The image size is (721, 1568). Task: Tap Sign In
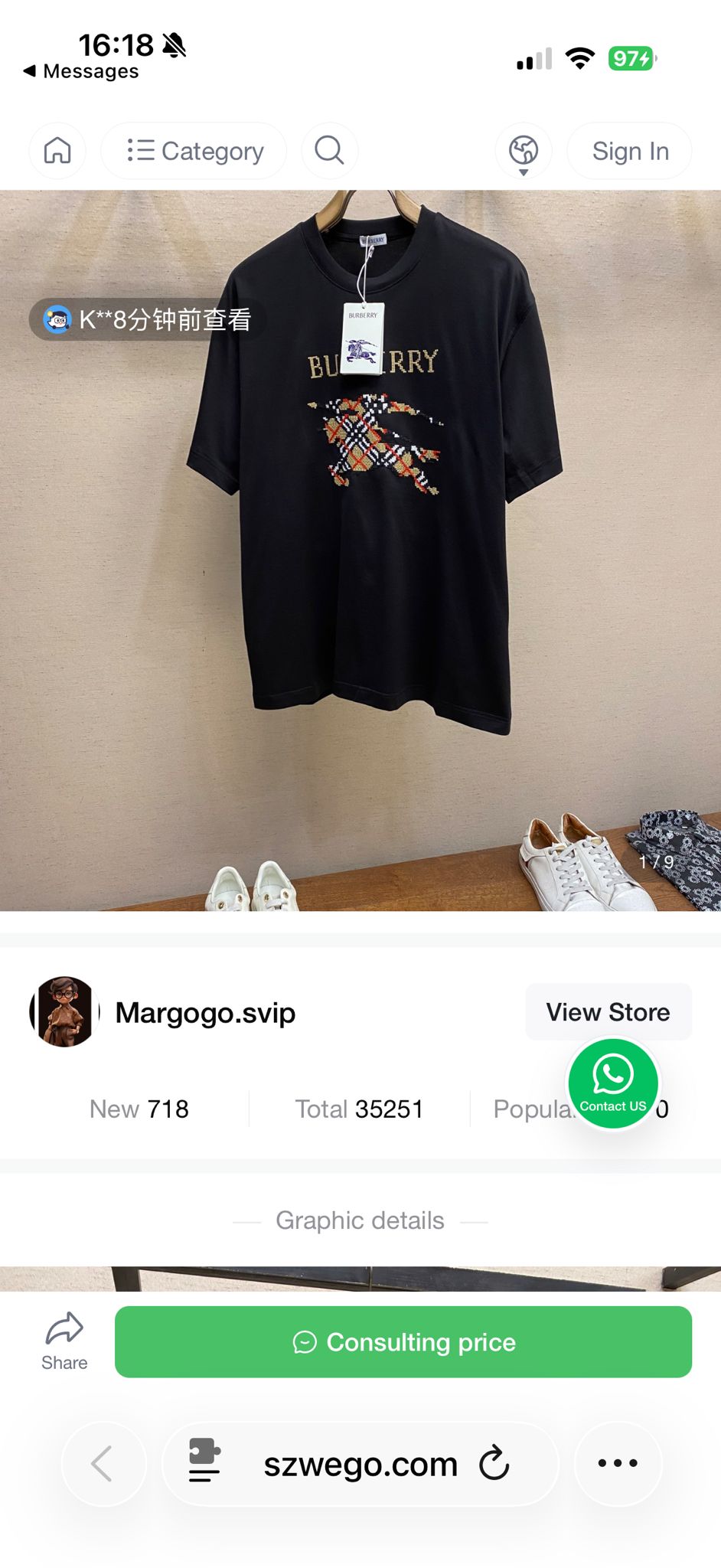pos(630,151)
